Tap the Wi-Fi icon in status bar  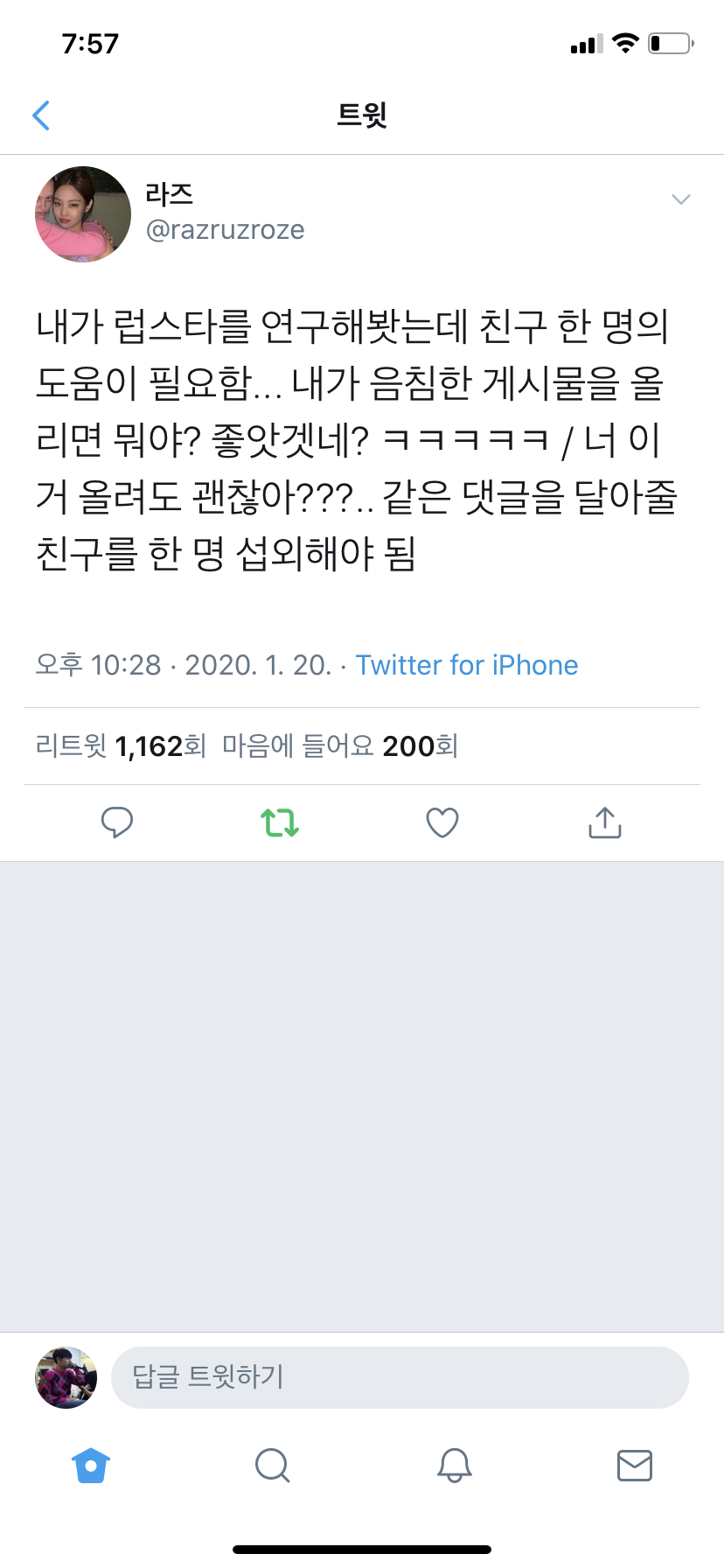(624, 42)
